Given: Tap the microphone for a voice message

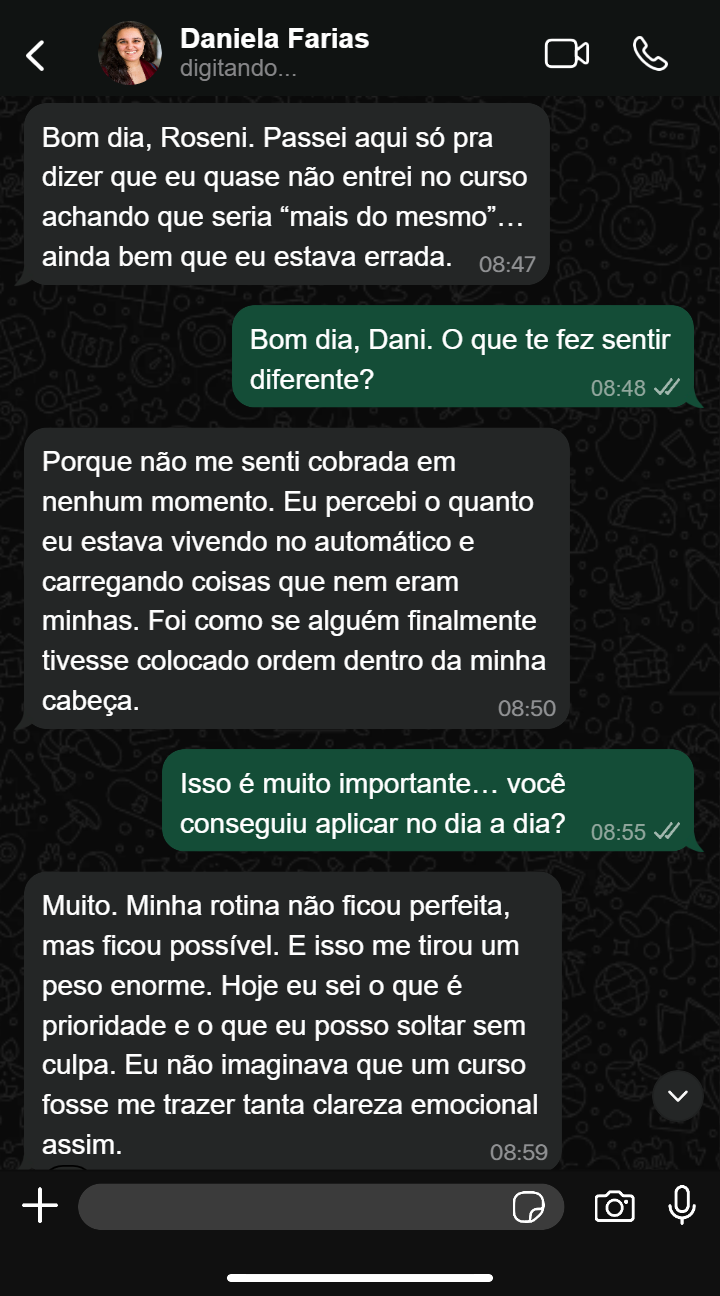Looking at the screenshot, I should coord(682,1206).
